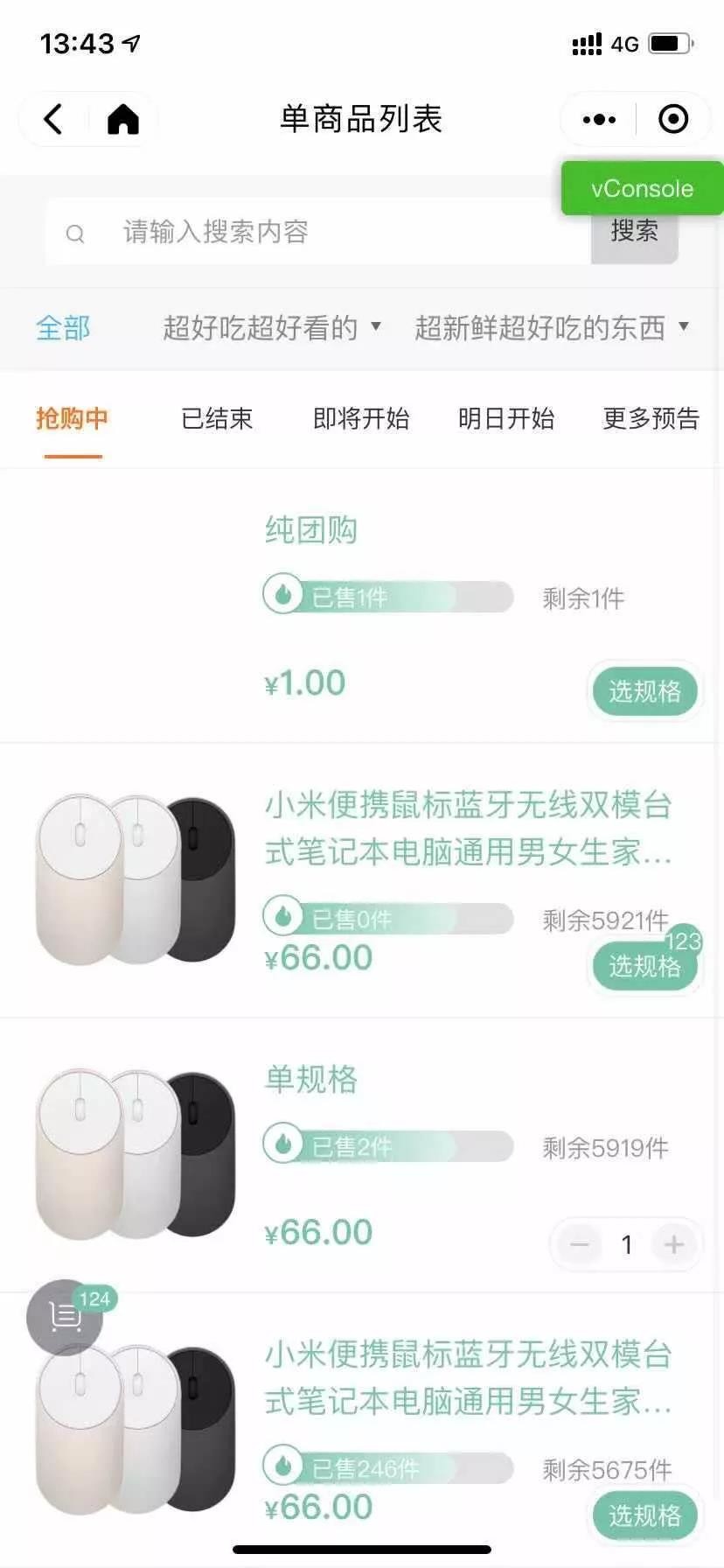This screenshot has height=1568, width=724.
Task: Expand the 超好吃超好看的 dropdown
Action: (x=271, y=328)
